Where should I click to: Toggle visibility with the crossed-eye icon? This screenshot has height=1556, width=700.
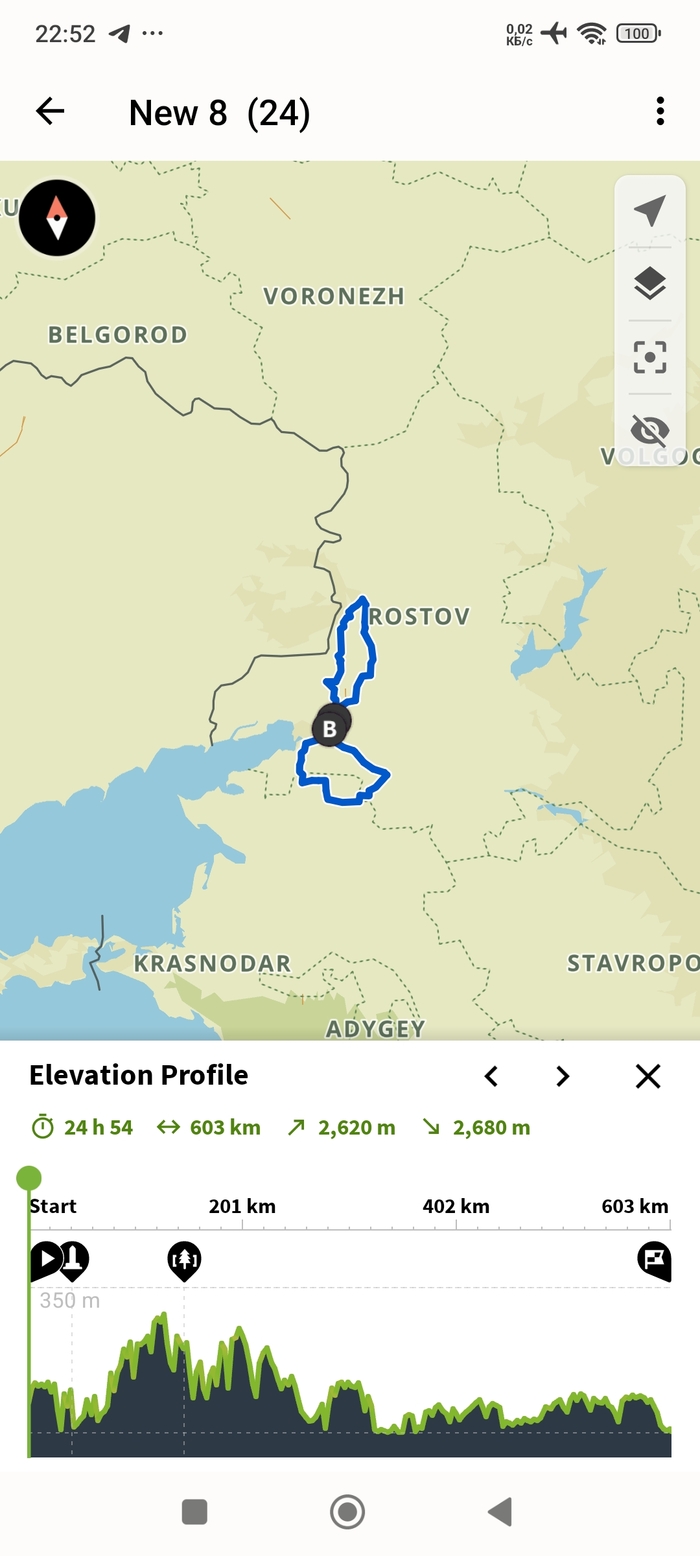pos(650,431)
